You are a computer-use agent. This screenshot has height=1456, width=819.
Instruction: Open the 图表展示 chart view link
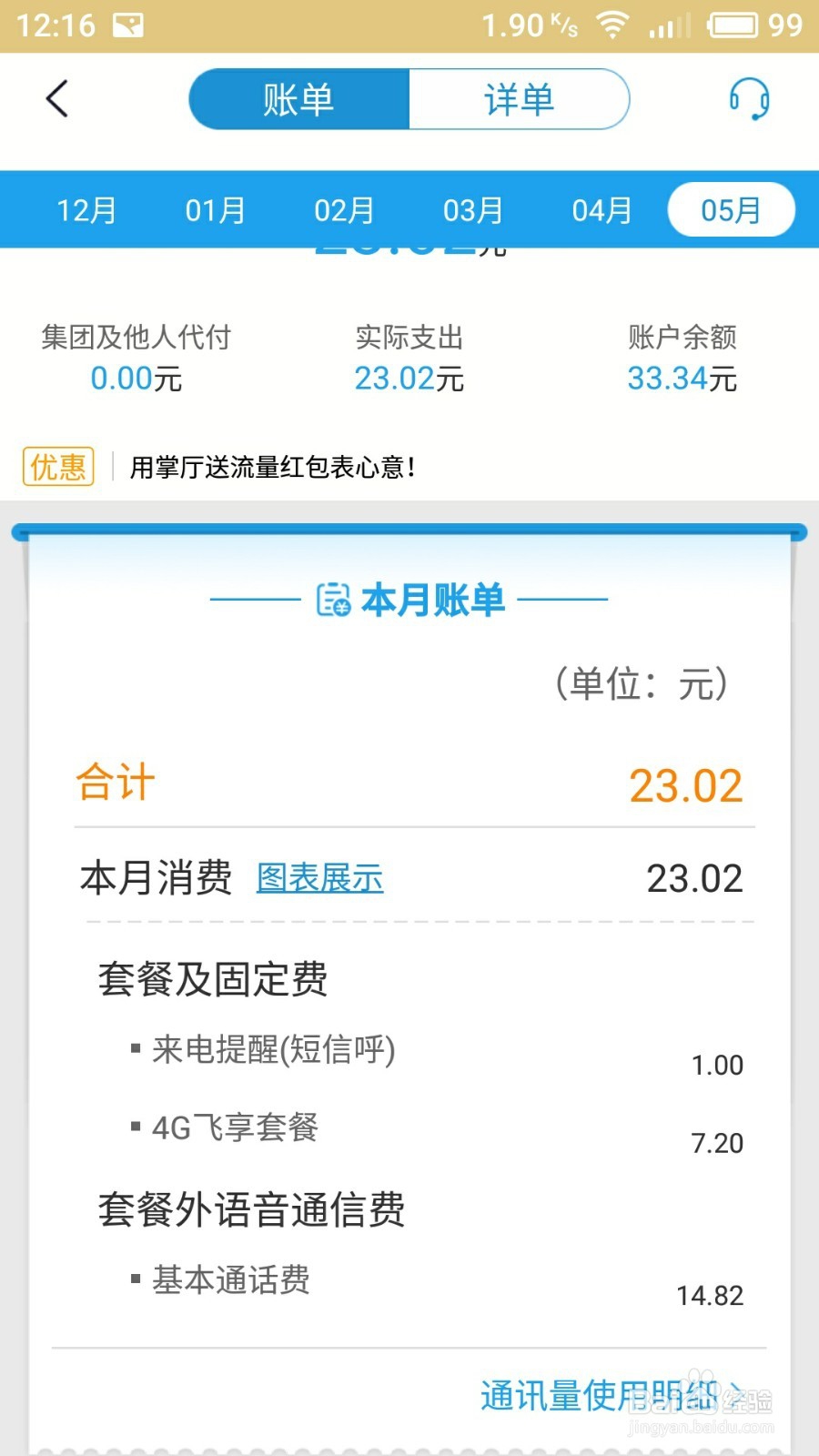319,878
